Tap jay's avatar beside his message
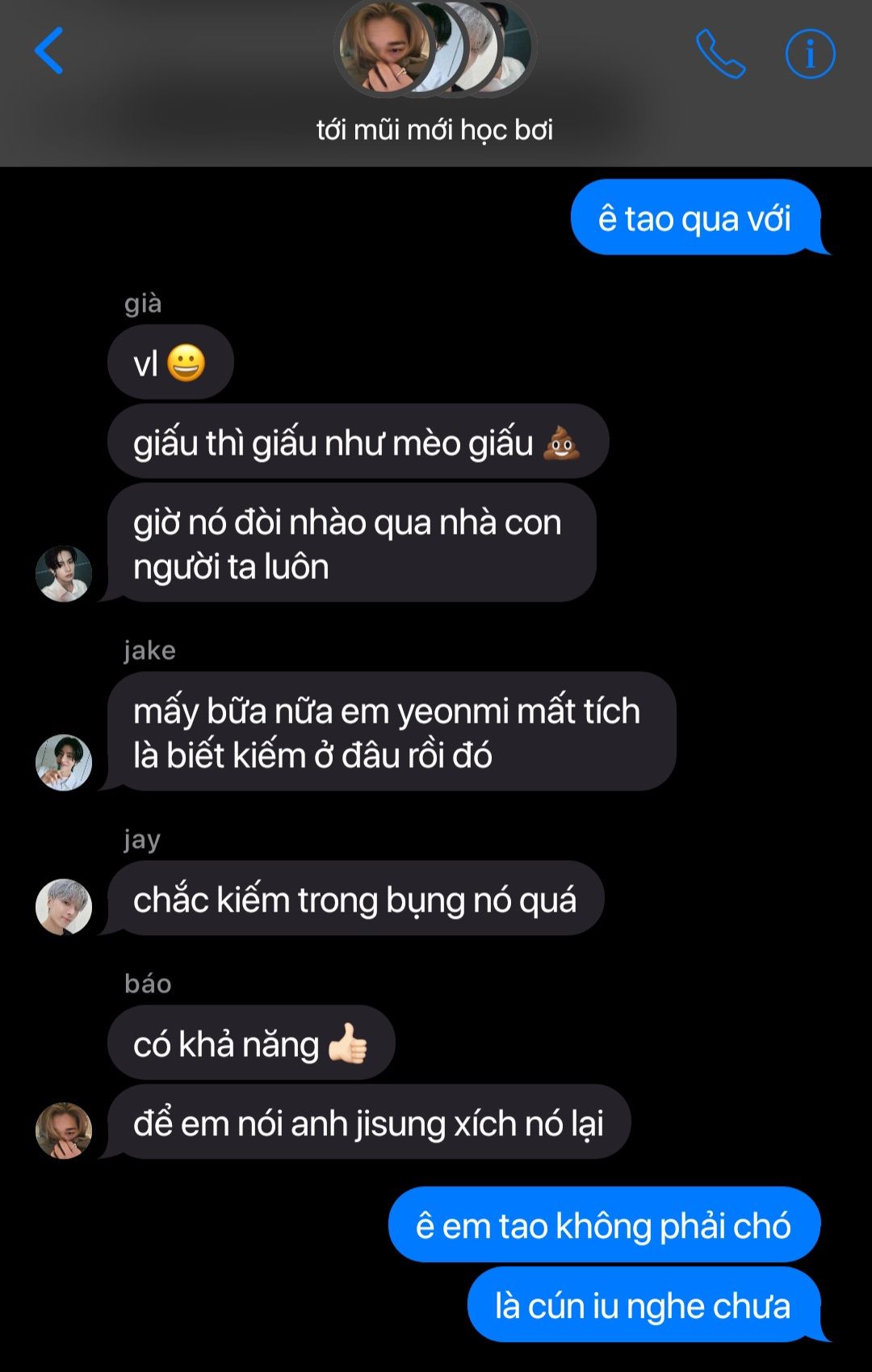This screenshot has width=872, height=1372. [64, 907]
